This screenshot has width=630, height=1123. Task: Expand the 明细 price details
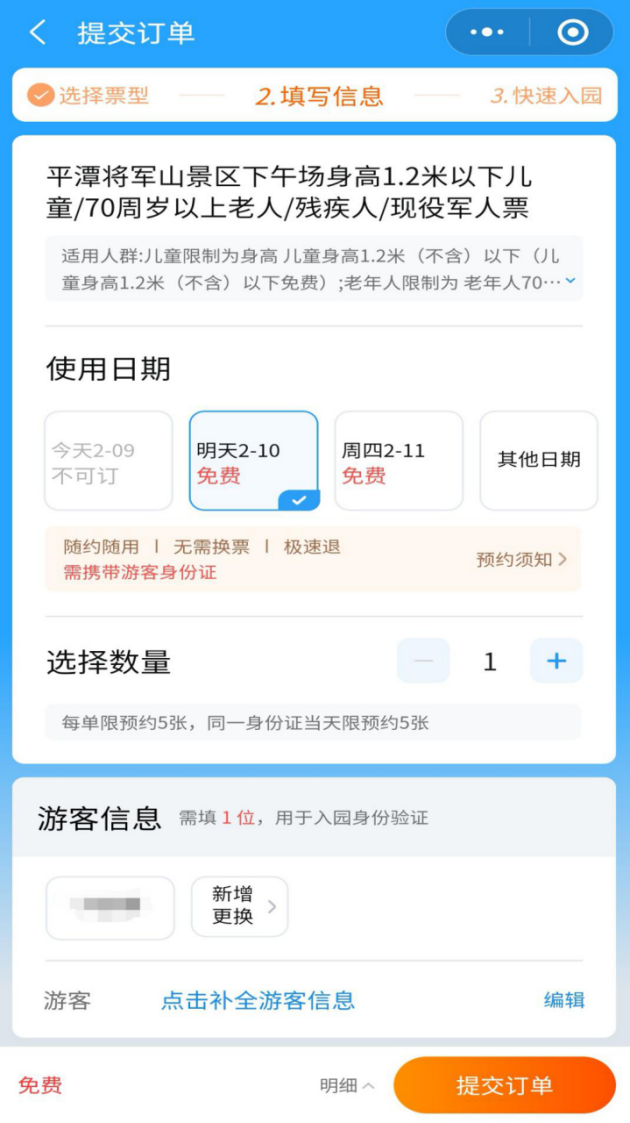point(347,1085)
